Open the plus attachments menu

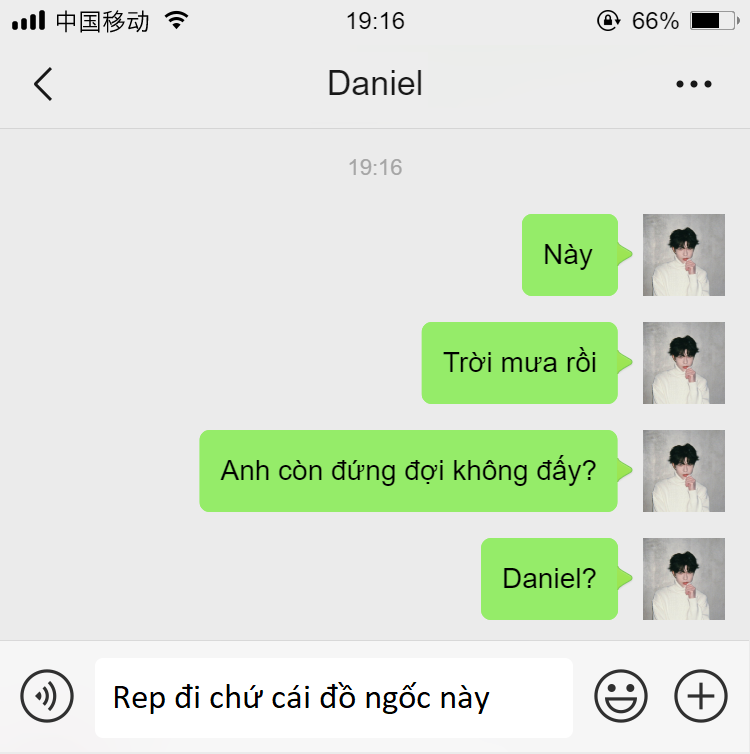click(700, 695)
